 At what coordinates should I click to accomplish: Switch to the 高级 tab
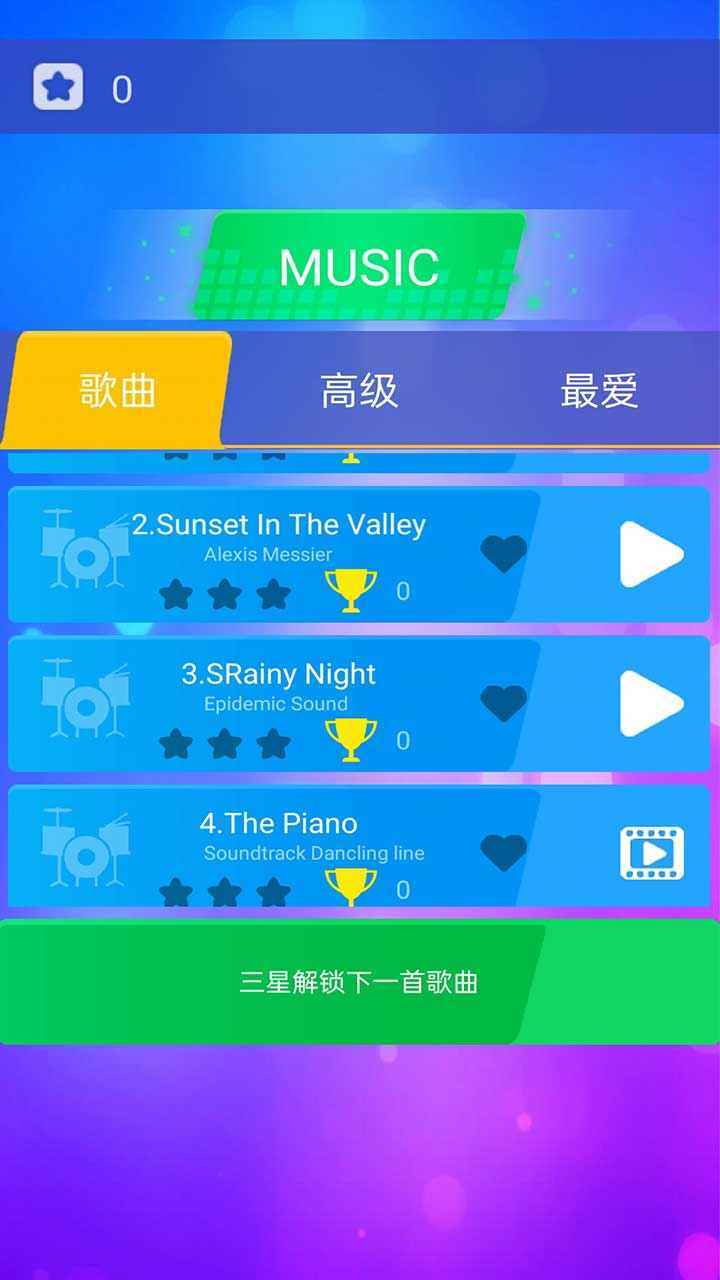pyautogui.click(x=359, y=391)
